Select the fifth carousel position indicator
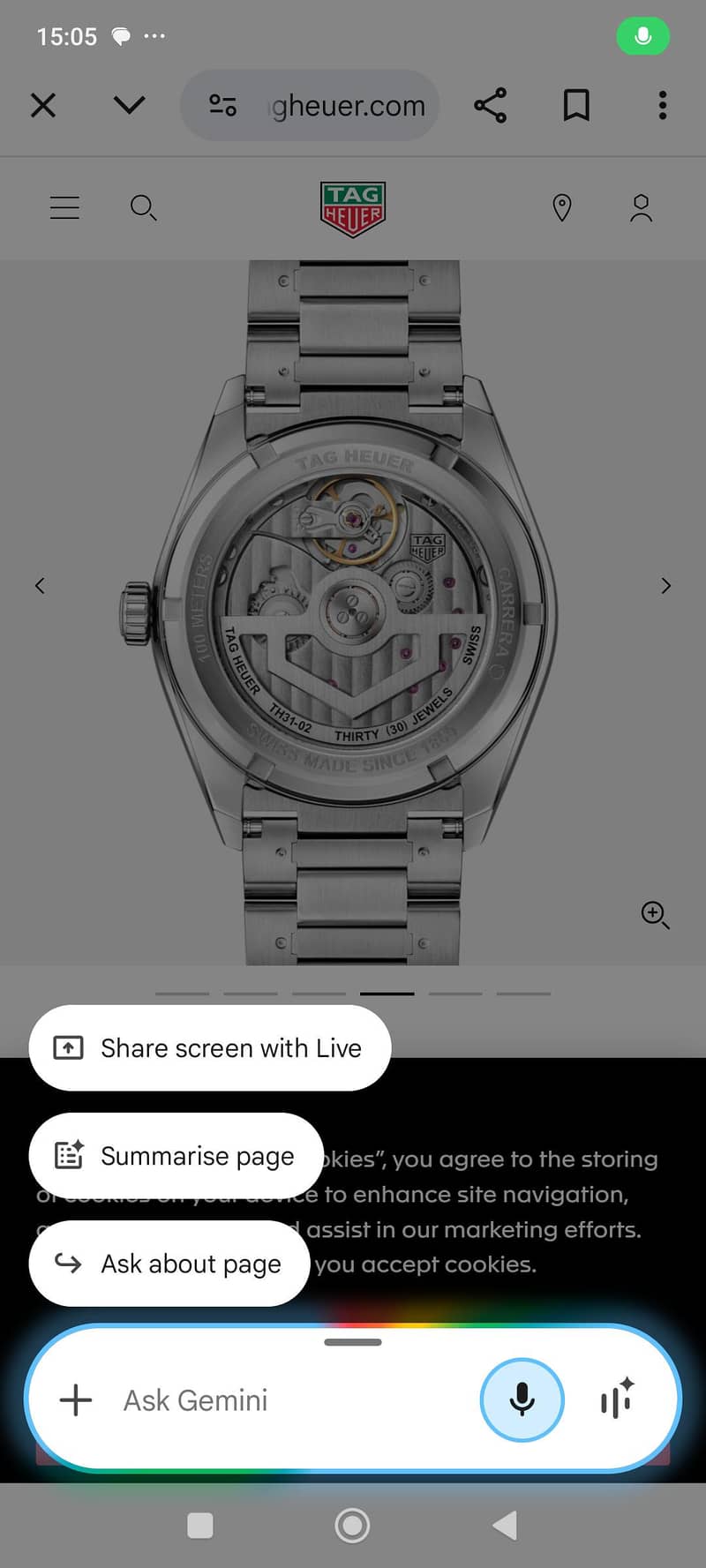The height and width of the screenshot is (1568, 706). click(x=456, y=993)
